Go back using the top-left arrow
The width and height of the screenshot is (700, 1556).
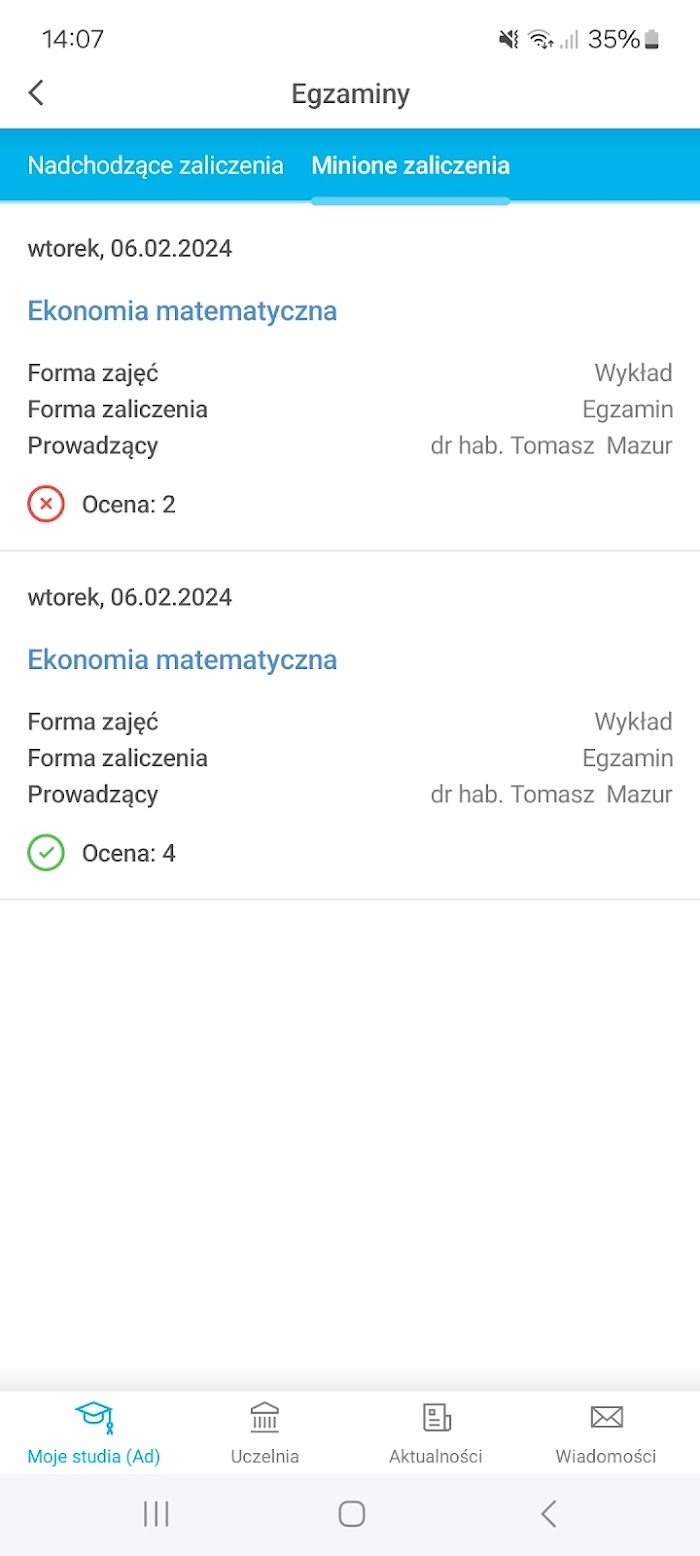click(x=36, y=93)
